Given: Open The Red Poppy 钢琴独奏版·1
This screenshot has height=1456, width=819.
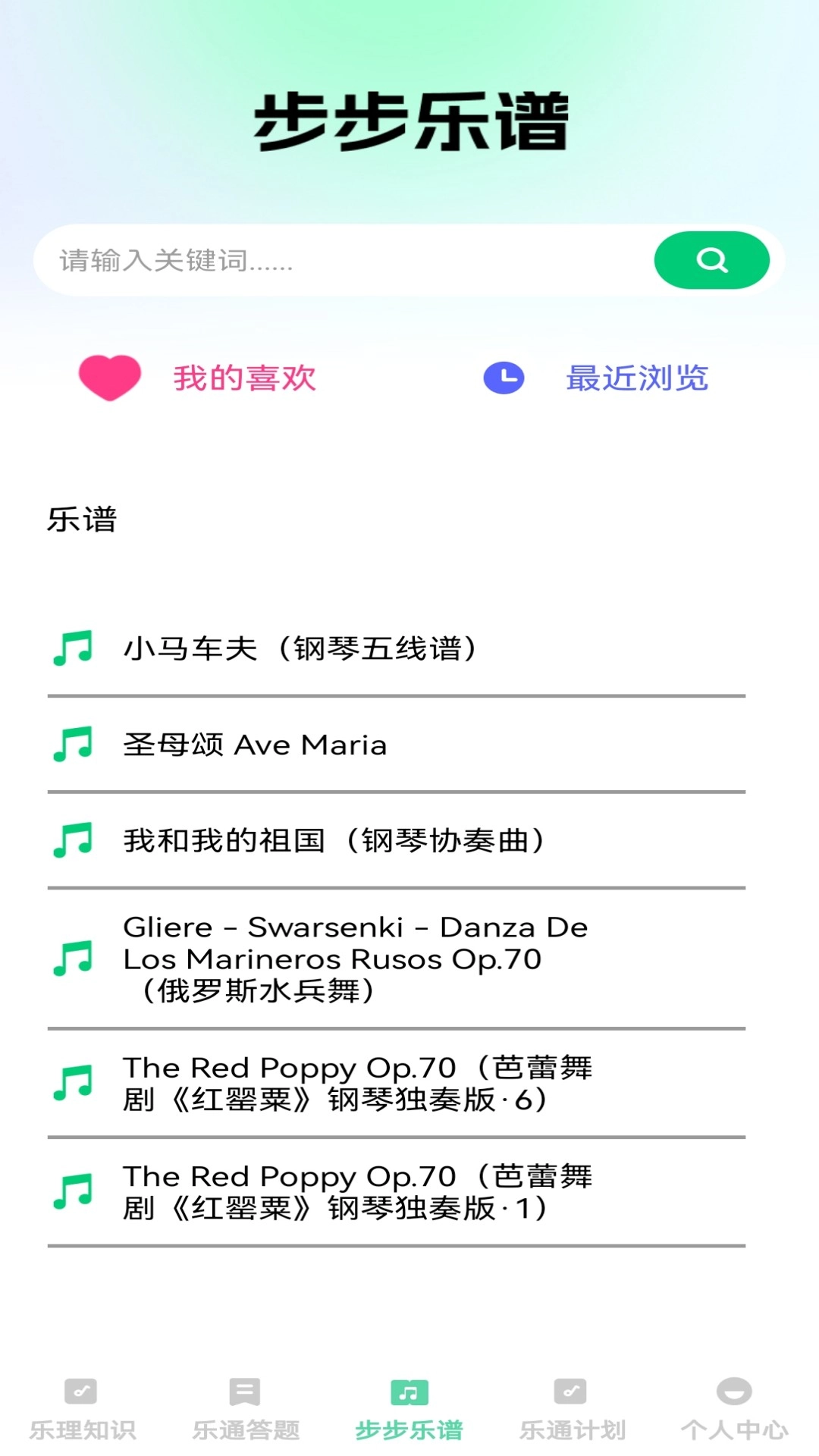Looking at the screenshot, I should (x=356, y=1191).
